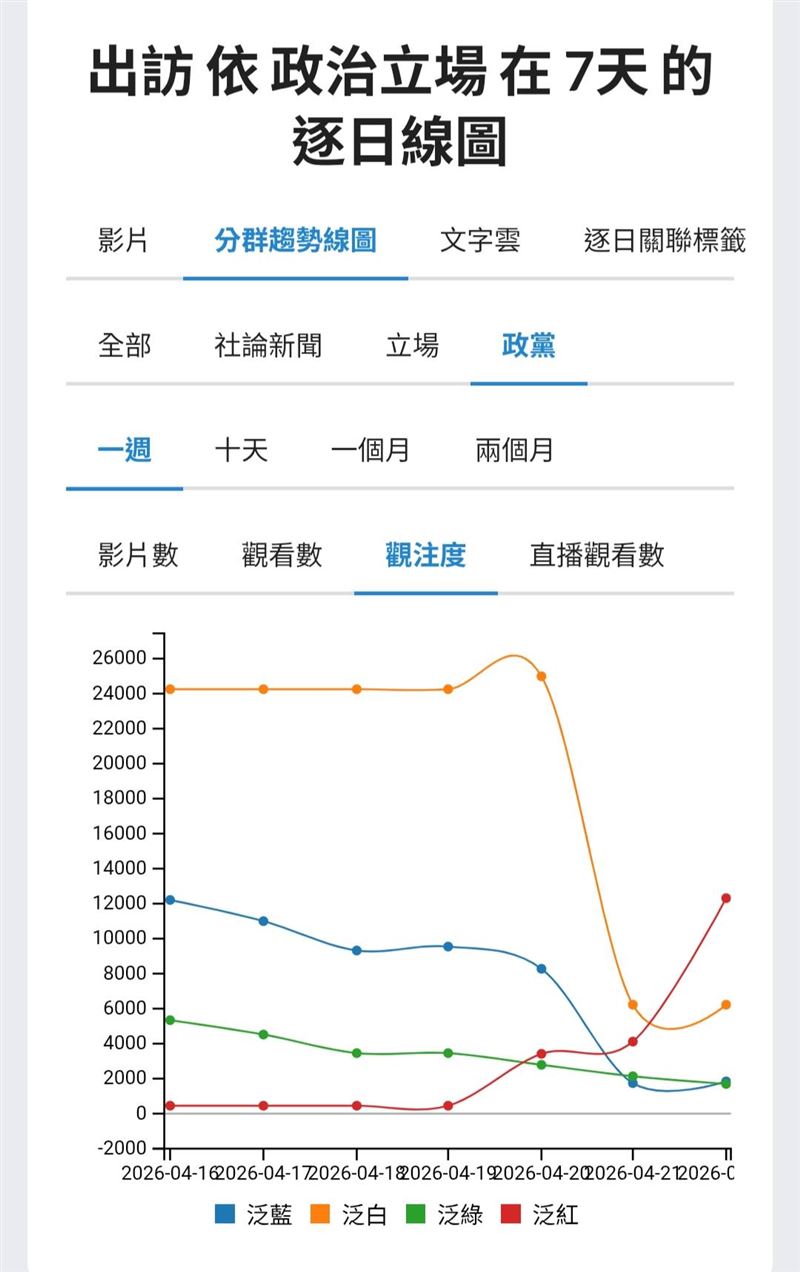This screenshot has height=1272, width=800.
Task: Show the 觀看數 metric
Action: coord(282,555)
